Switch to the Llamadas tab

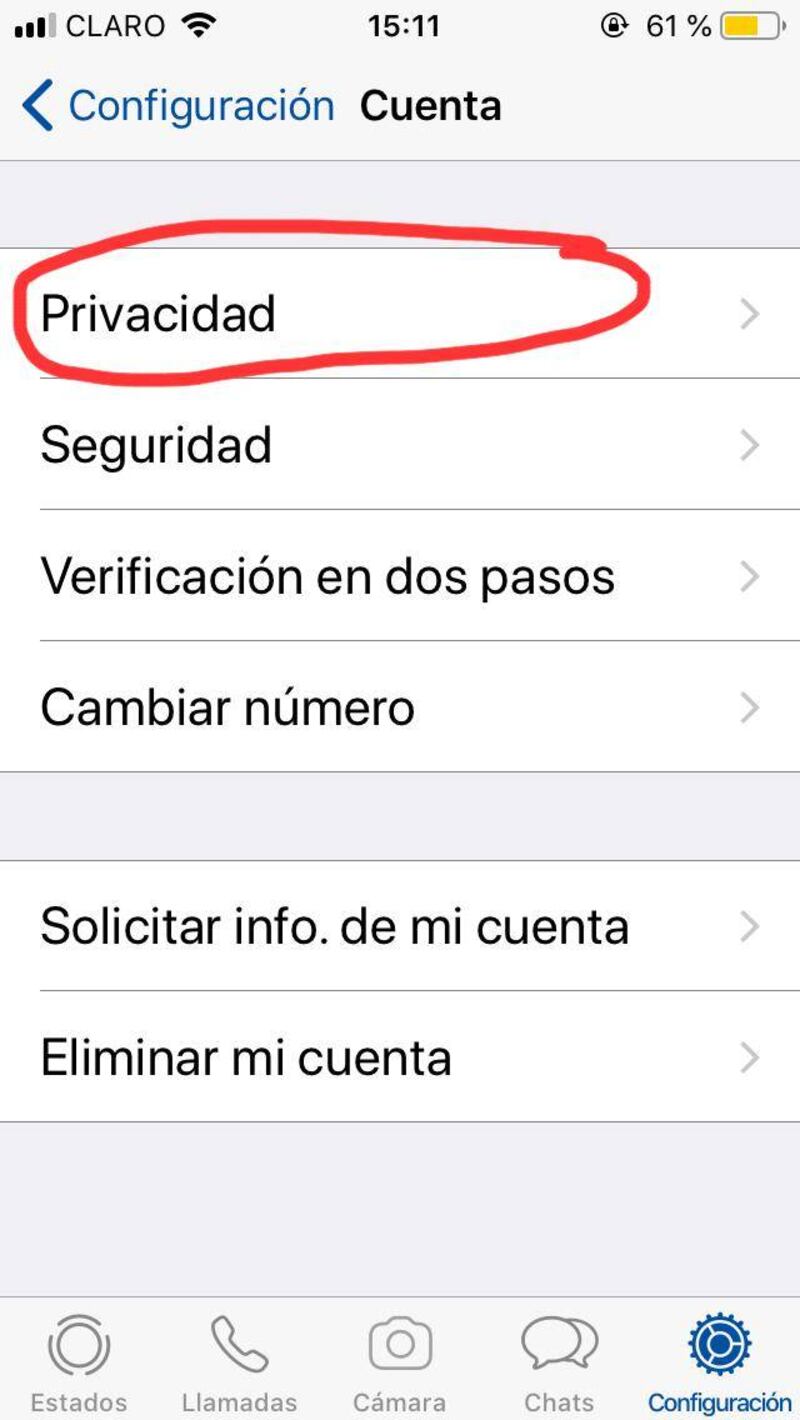(239, 1362)
